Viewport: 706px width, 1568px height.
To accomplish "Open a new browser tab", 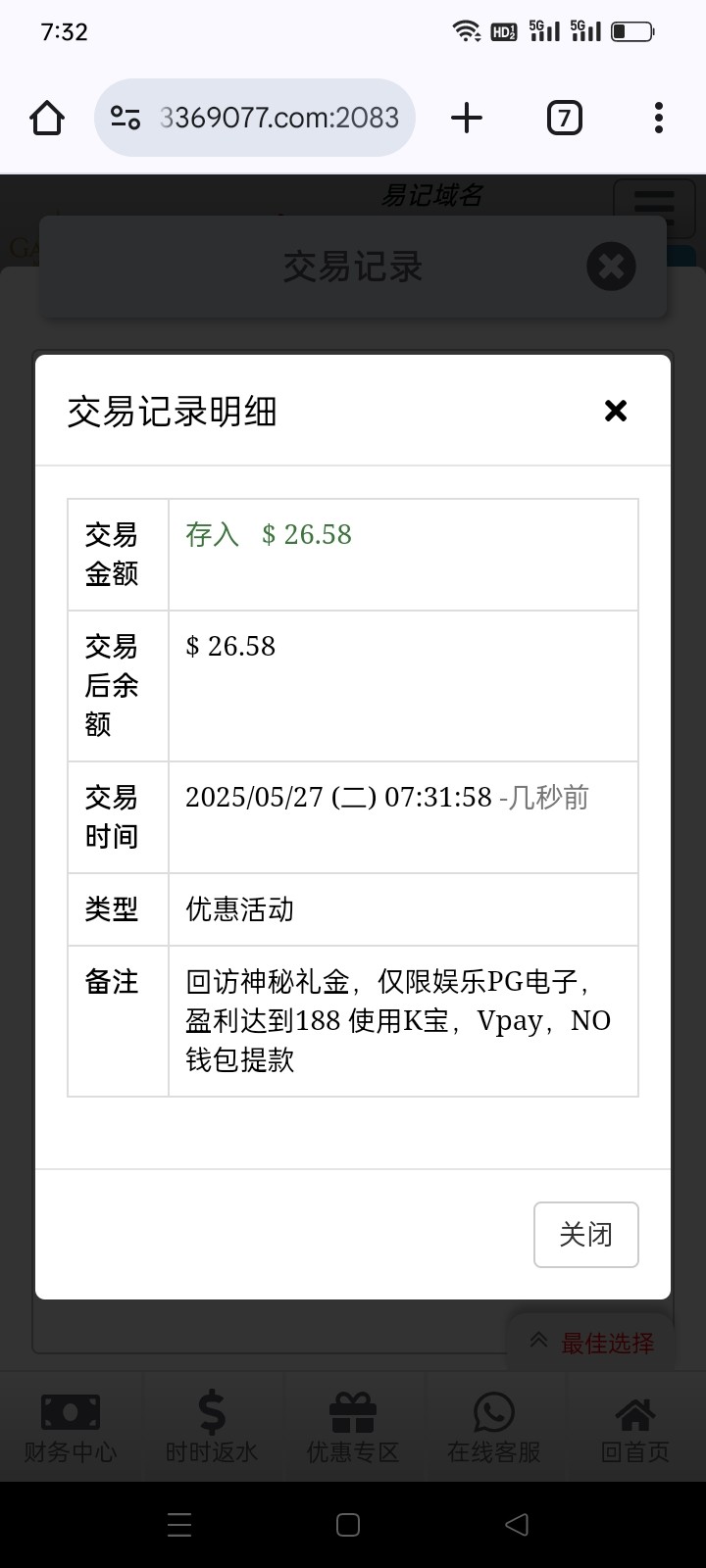I will 467,118.
